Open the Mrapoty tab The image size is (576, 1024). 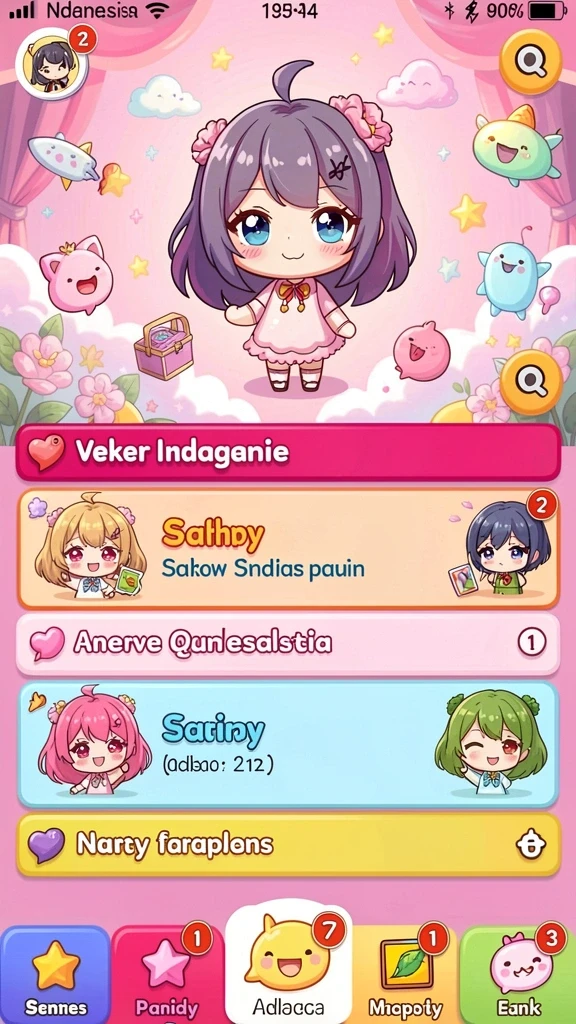[406, 975]
